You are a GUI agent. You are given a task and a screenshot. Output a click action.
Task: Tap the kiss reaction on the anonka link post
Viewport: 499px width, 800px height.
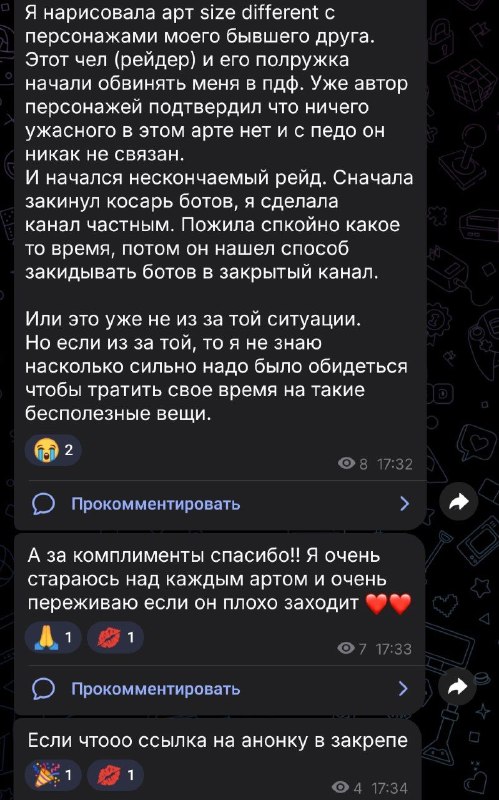pyautogui.click(x=115, y=775)
